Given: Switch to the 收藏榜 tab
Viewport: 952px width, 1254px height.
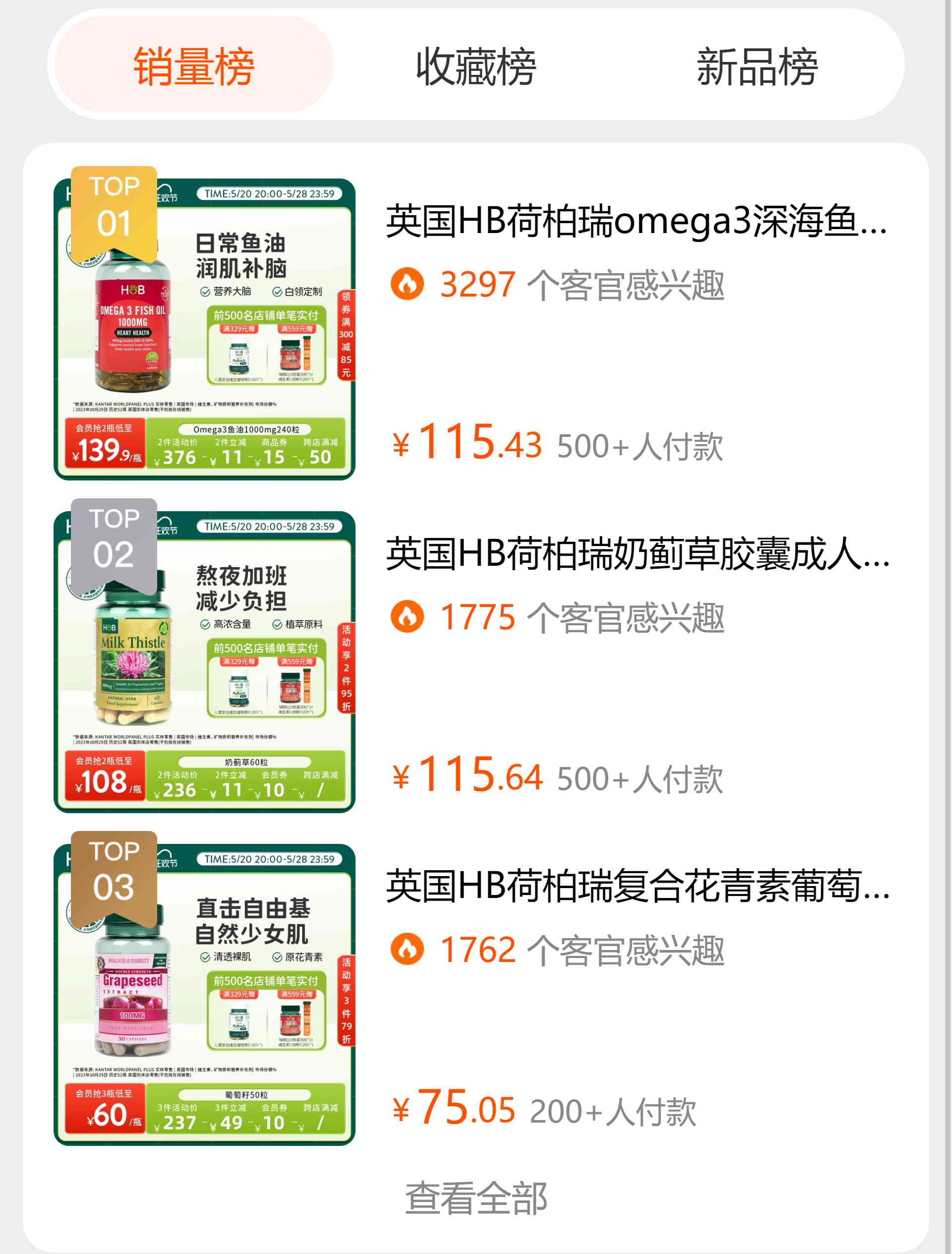Looking at the screenshot, I should coord(475,66).
